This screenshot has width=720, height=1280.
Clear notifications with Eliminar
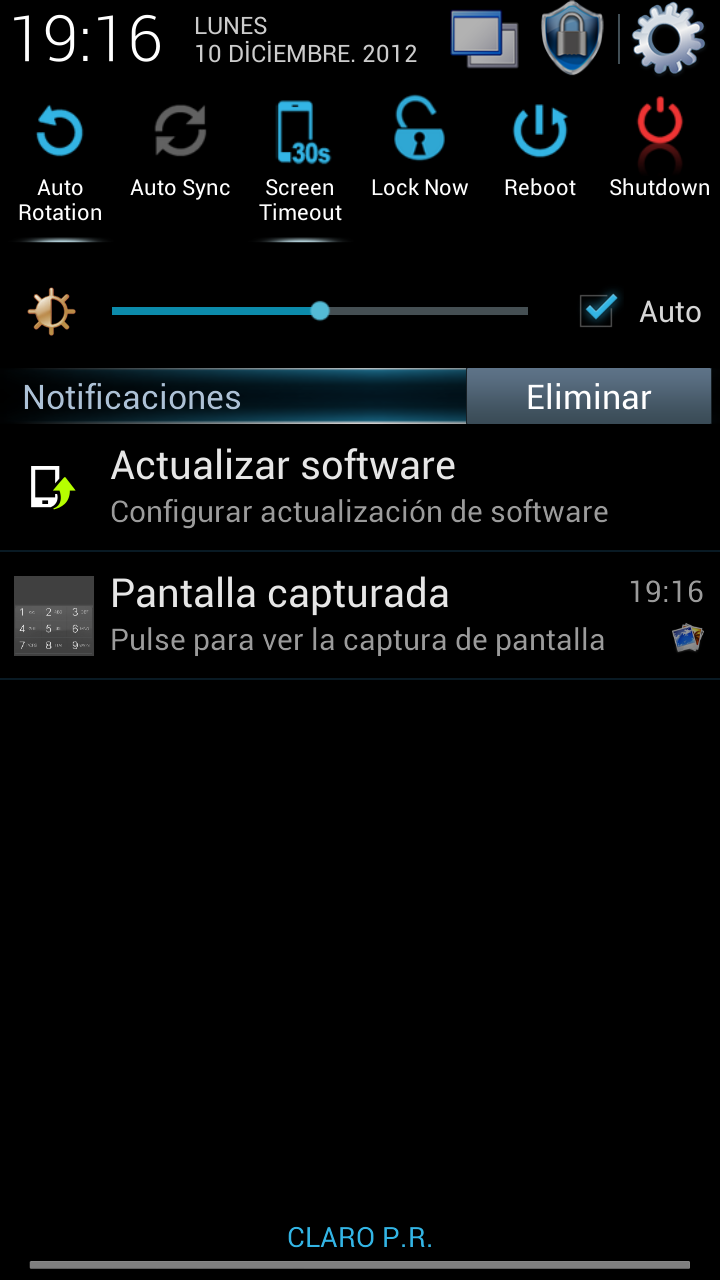(x=589, y=397)
